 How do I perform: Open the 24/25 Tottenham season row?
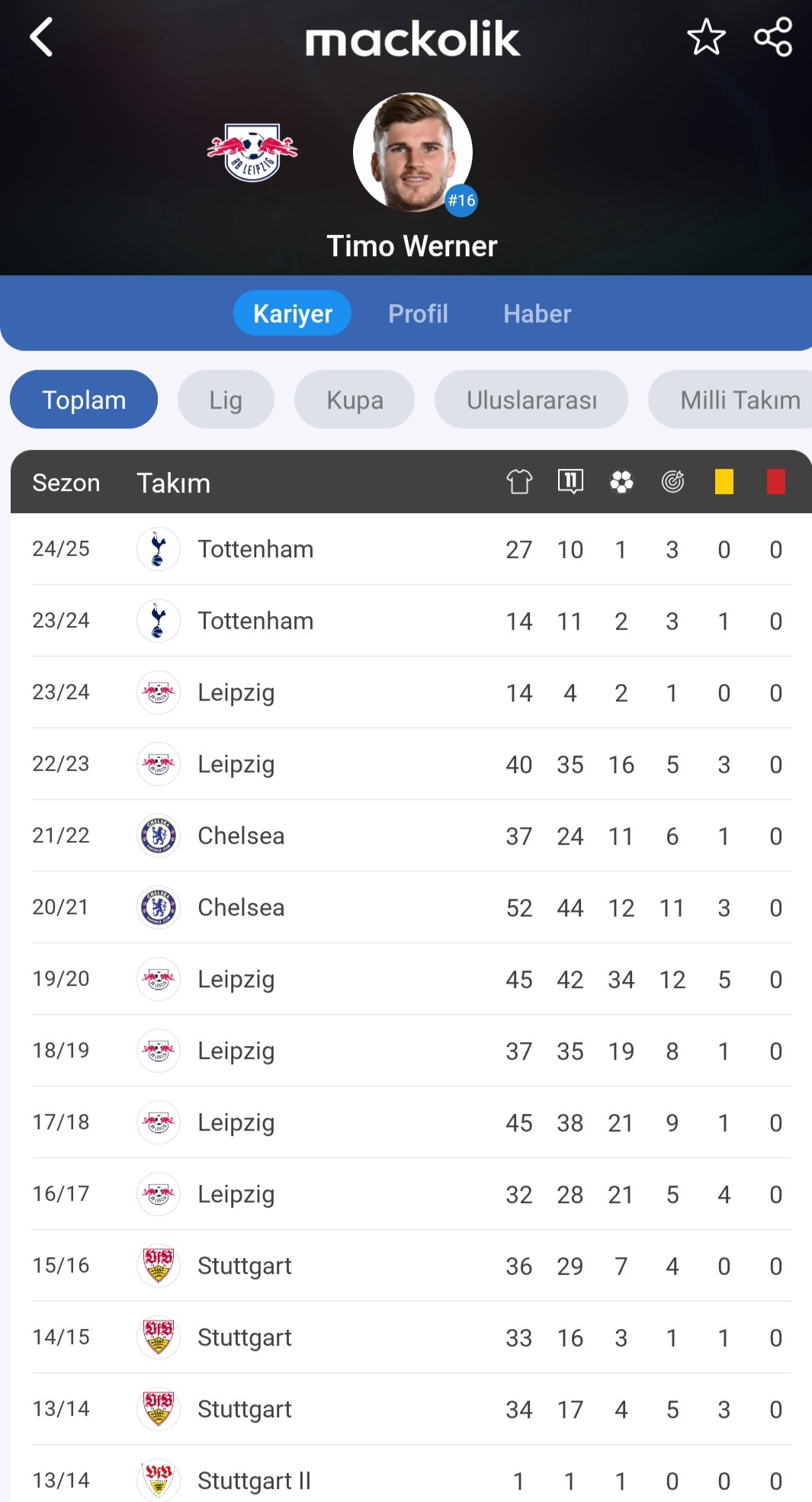(411, 549)
